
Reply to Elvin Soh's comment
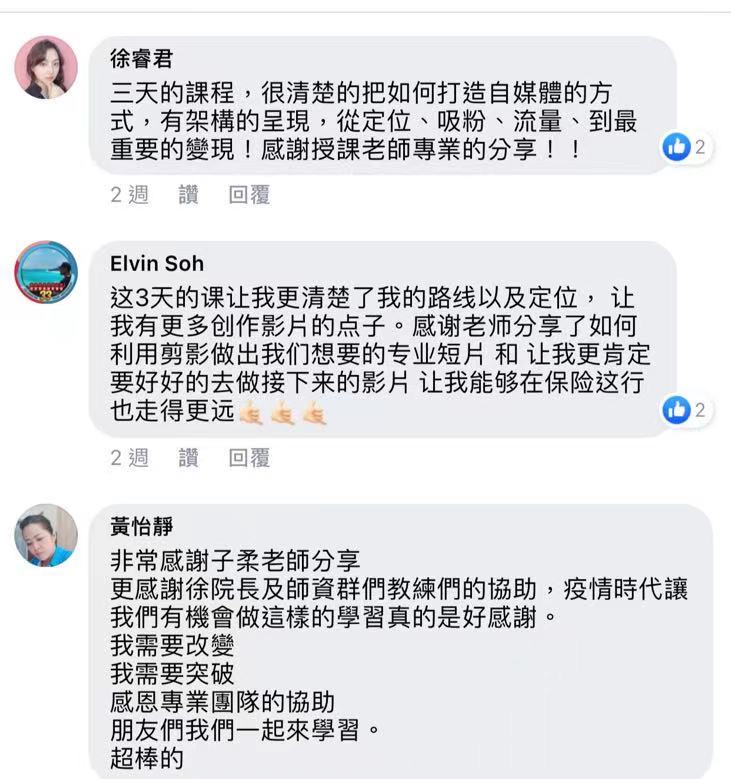click(x=249, y=459)
